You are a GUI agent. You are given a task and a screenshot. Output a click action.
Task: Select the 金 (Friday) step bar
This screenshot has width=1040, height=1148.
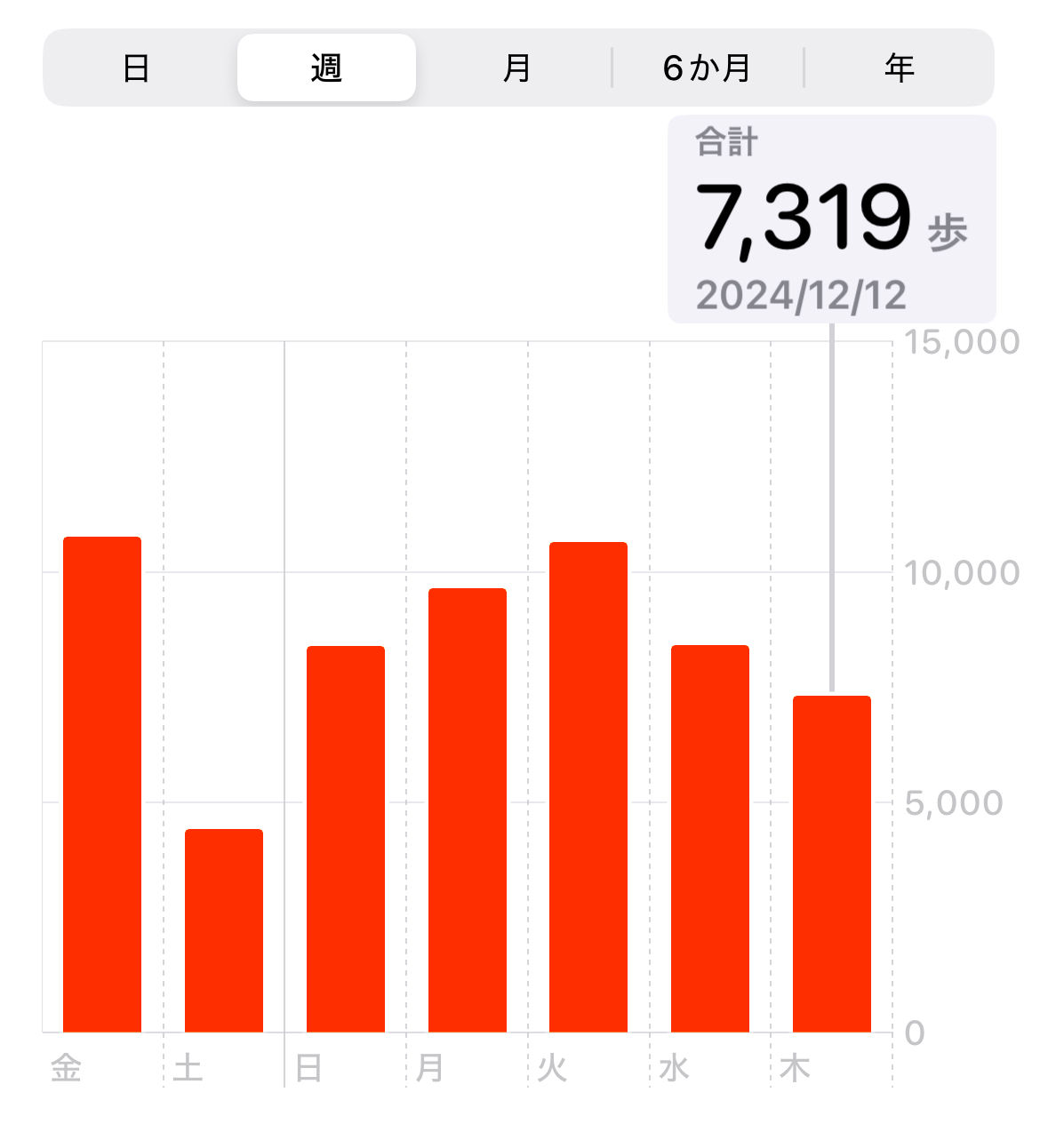click(102, 784)
